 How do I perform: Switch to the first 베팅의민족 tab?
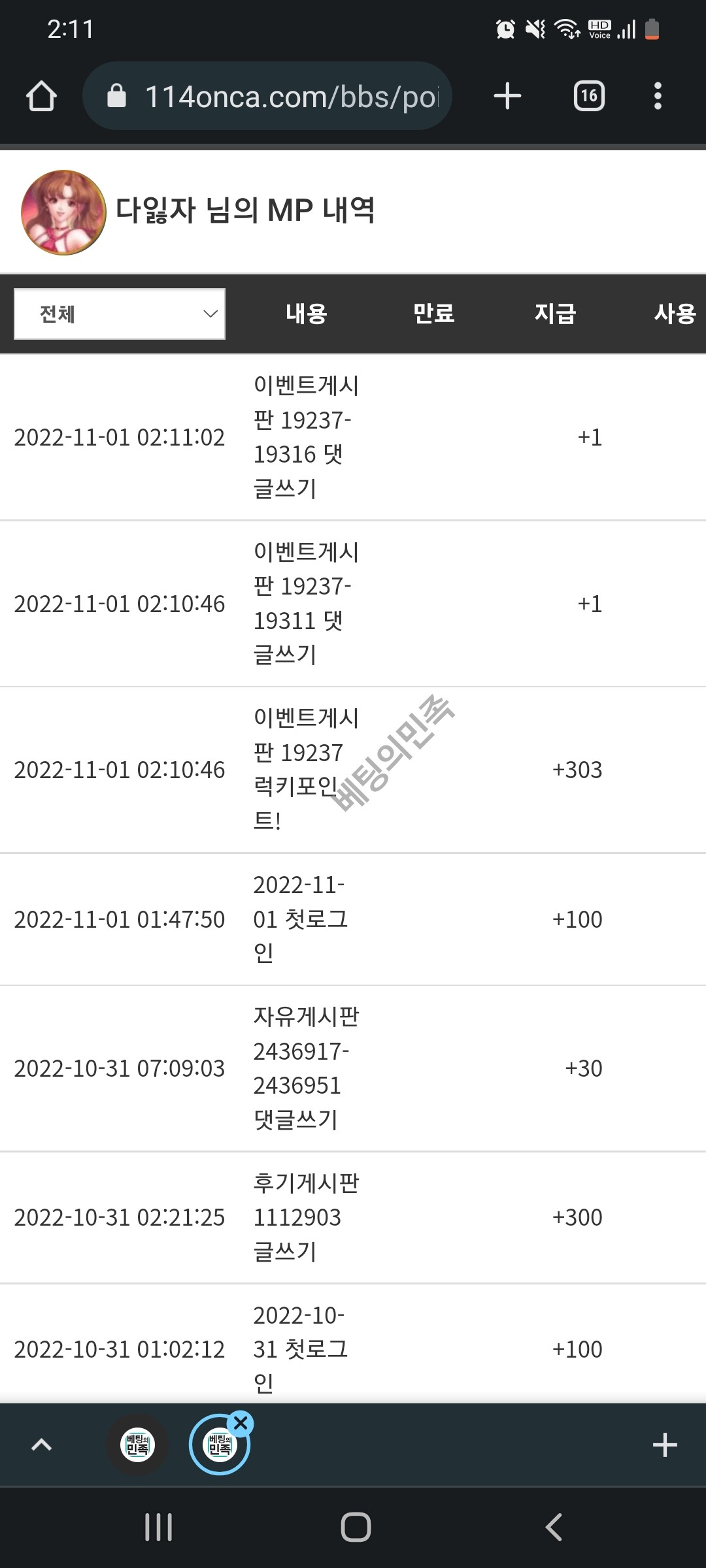click(x=137, y=1445)
